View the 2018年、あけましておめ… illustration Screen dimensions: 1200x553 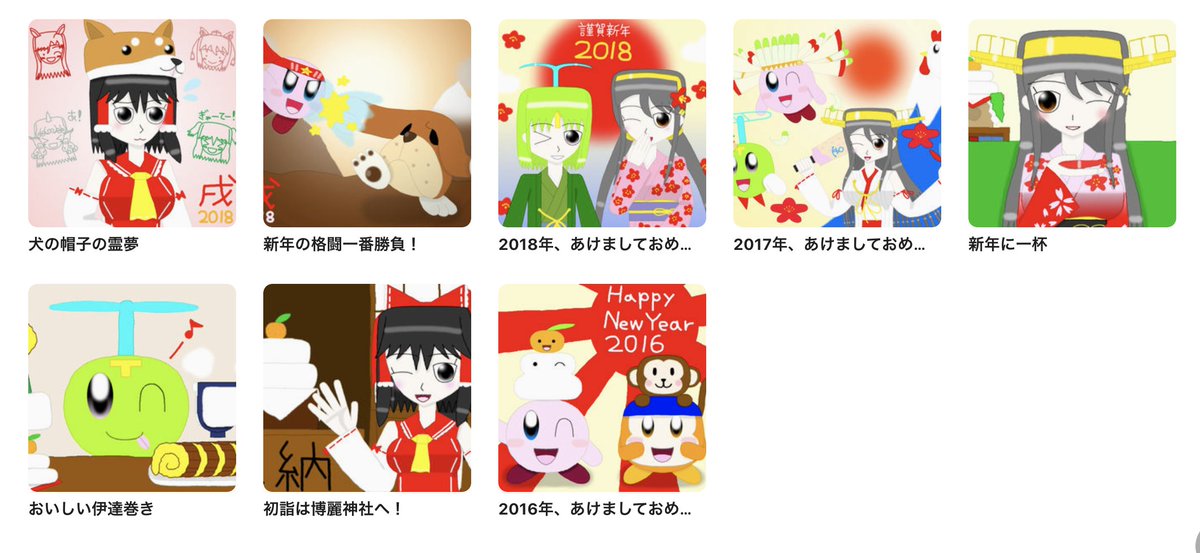click(602, 123)
